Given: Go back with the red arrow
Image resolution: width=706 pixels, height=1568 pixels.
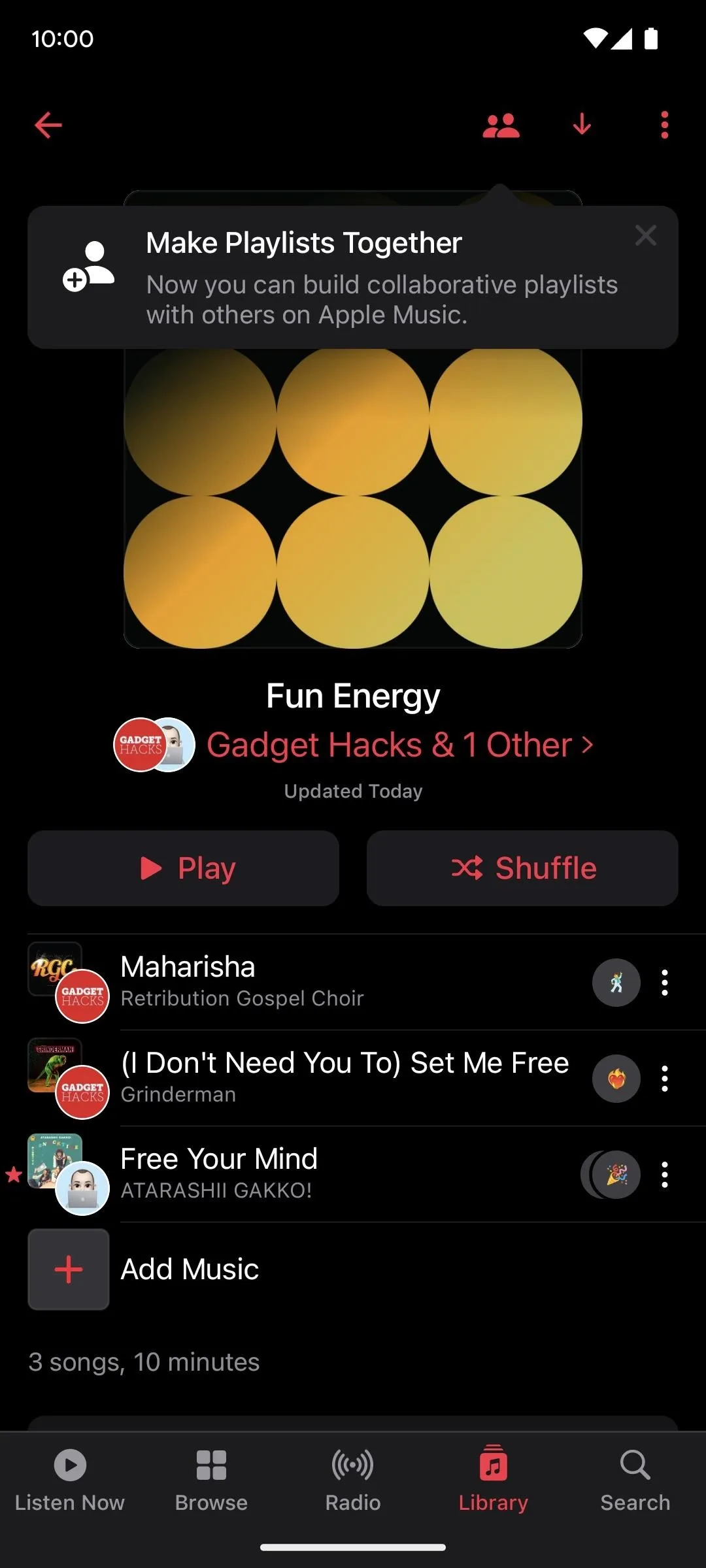Looking at the screenshot, I should pyautogui.click(x=48, y=125).
